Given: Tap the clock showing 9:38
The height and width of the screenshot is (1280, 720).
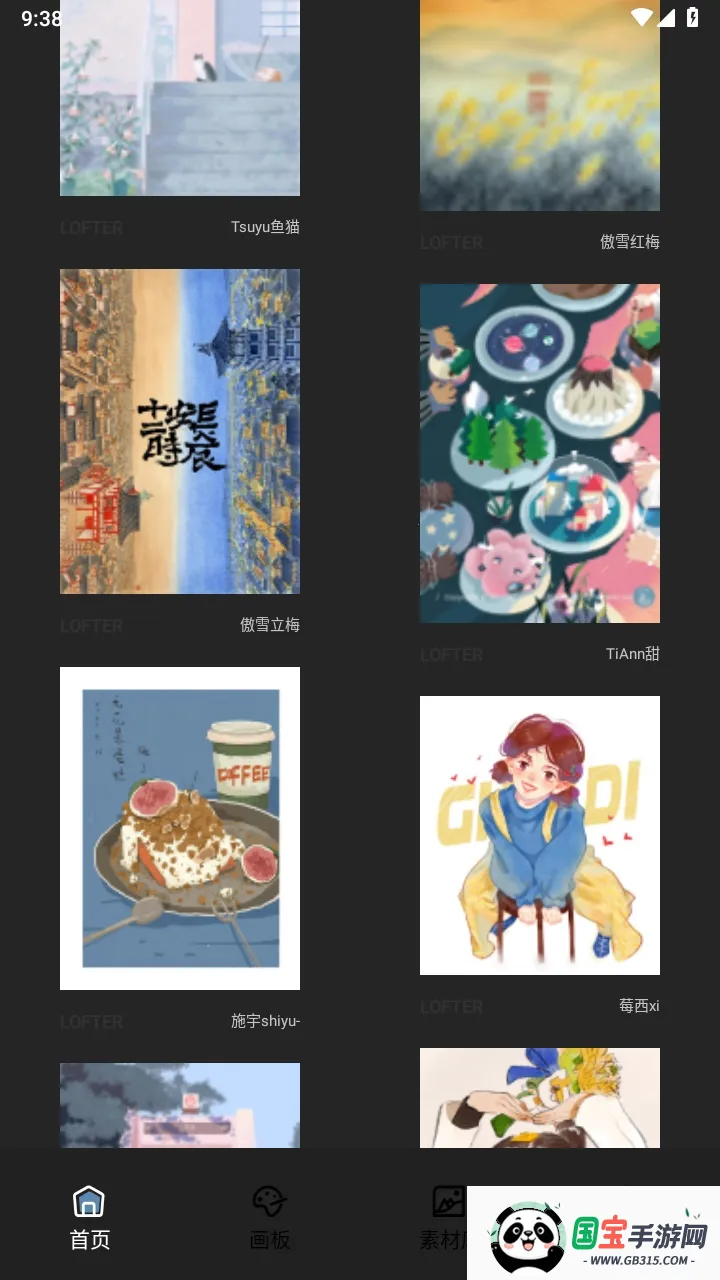Looking at the screenshot, I should point(40,17).
